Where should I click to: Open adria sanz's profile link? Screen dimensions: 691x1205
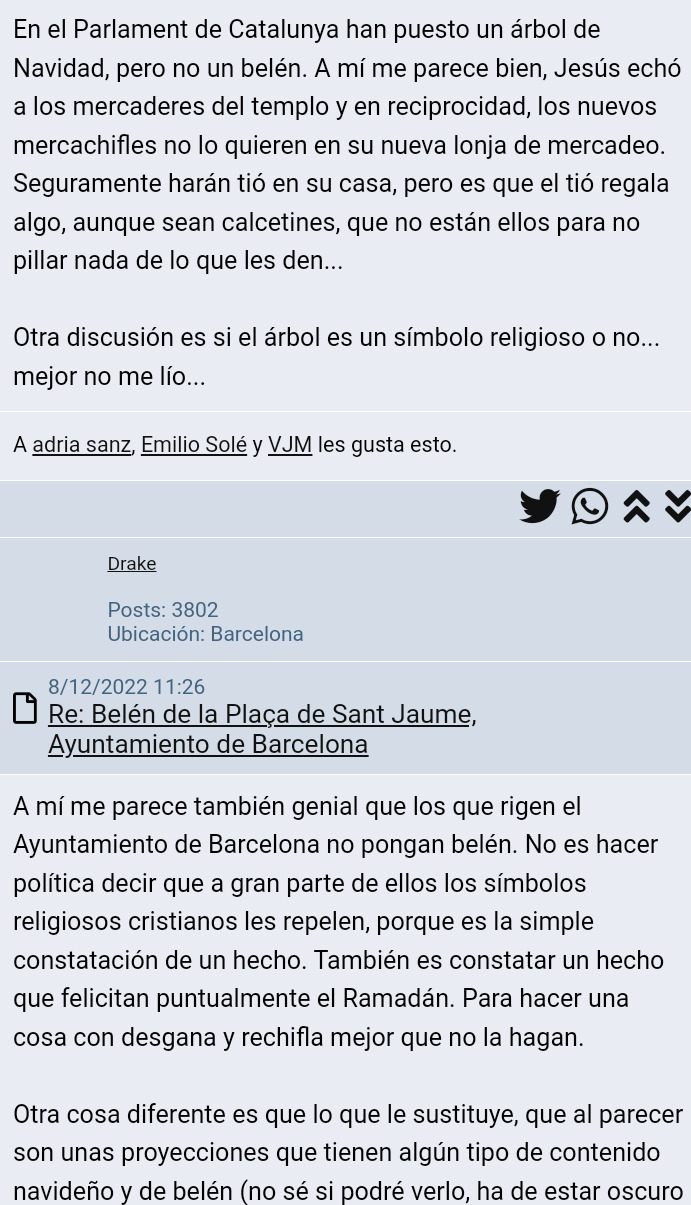pyautogui.click(x=81, y=445)
